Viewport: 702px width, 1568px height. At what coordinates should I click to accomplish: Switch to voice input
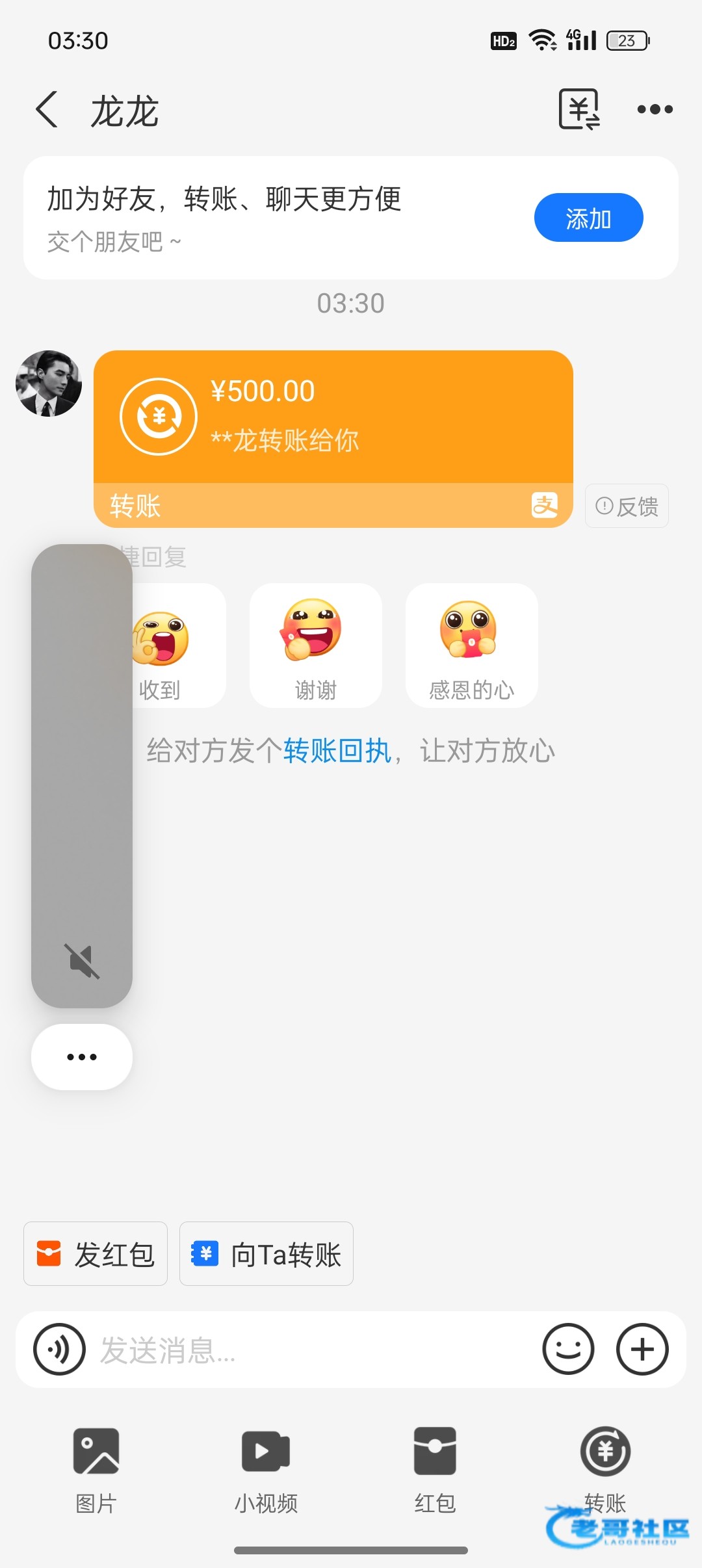pyautogui.click(x=59, y=1350)
